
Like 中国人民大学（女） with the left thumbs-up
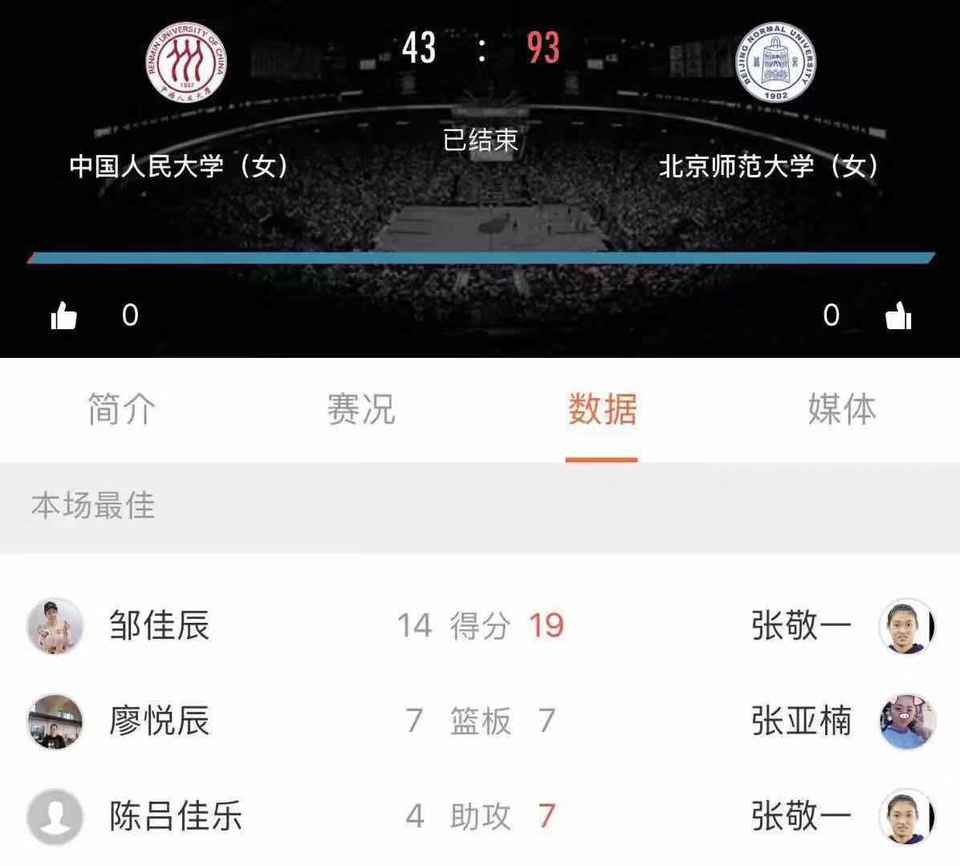64,316
